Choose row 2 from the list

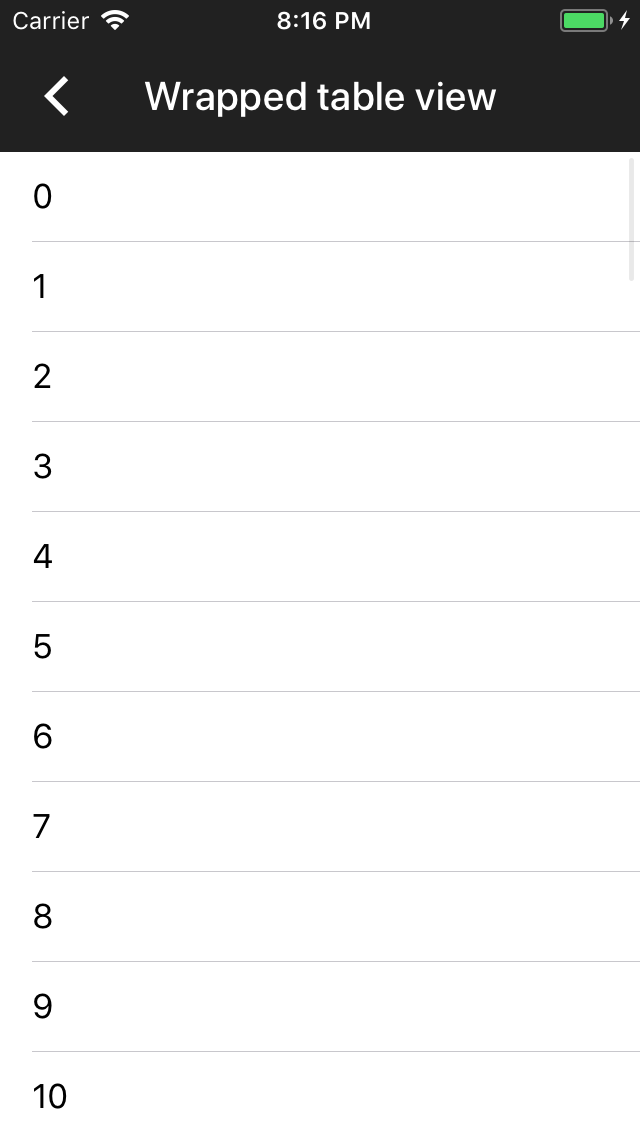320,377
